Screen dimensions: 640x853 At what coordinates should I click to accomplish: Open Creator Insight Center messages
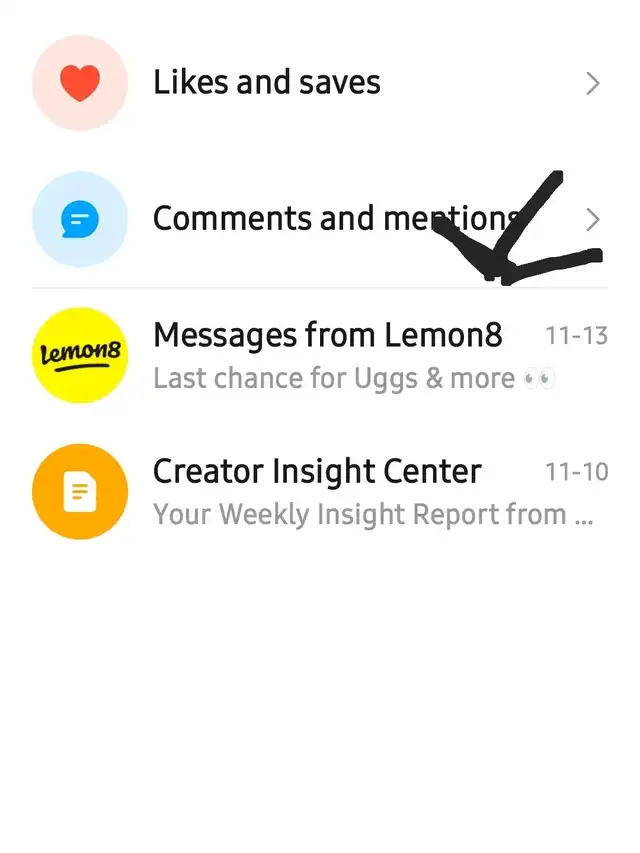[318, 491]
